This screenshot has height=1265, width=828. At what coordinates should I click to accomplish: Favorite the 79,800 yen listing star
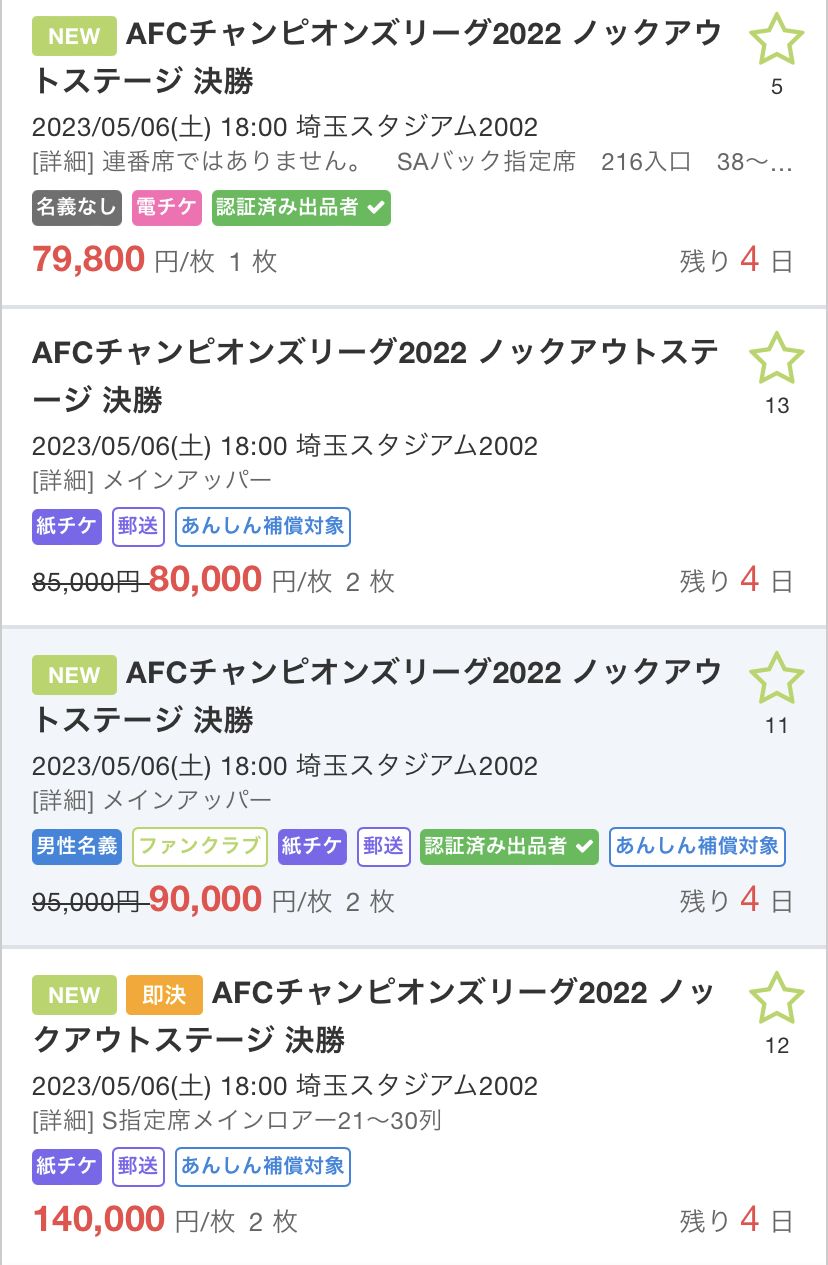tap(776, 41)
